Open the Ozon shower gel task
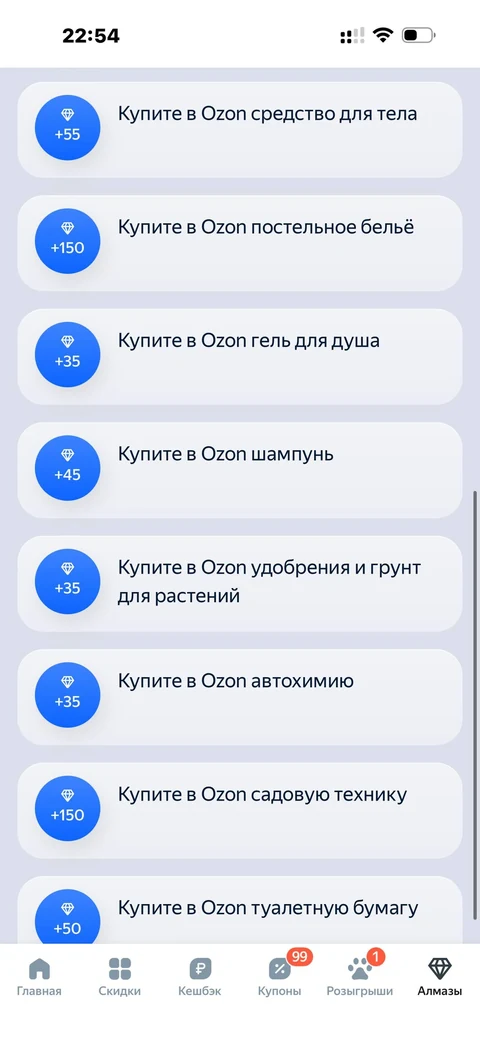480x1043 pixels. 239,356
